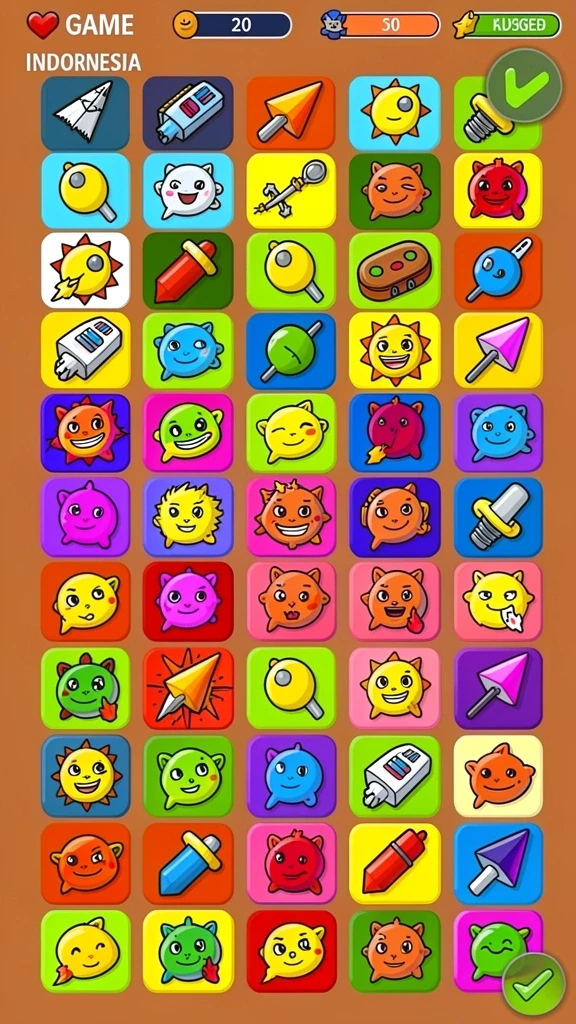Select the blue lollipop on orange tile
Viewport: 576px width, 1024px height.
pyautogui.click(x=498, y=270)
